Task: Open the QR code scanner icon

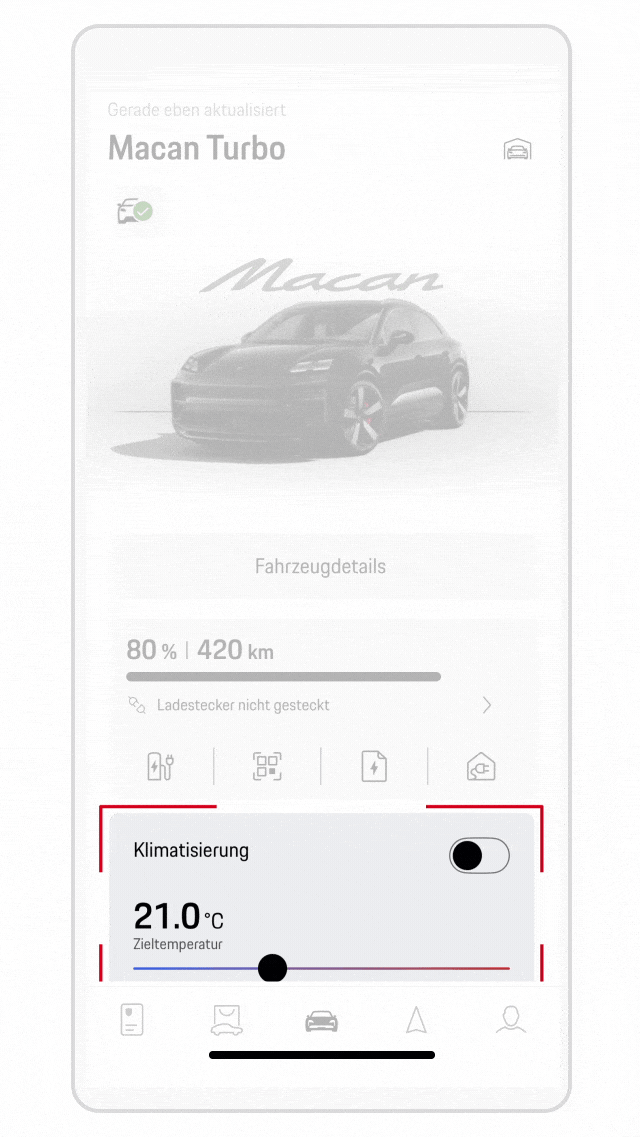Action: tap(267, 766)
